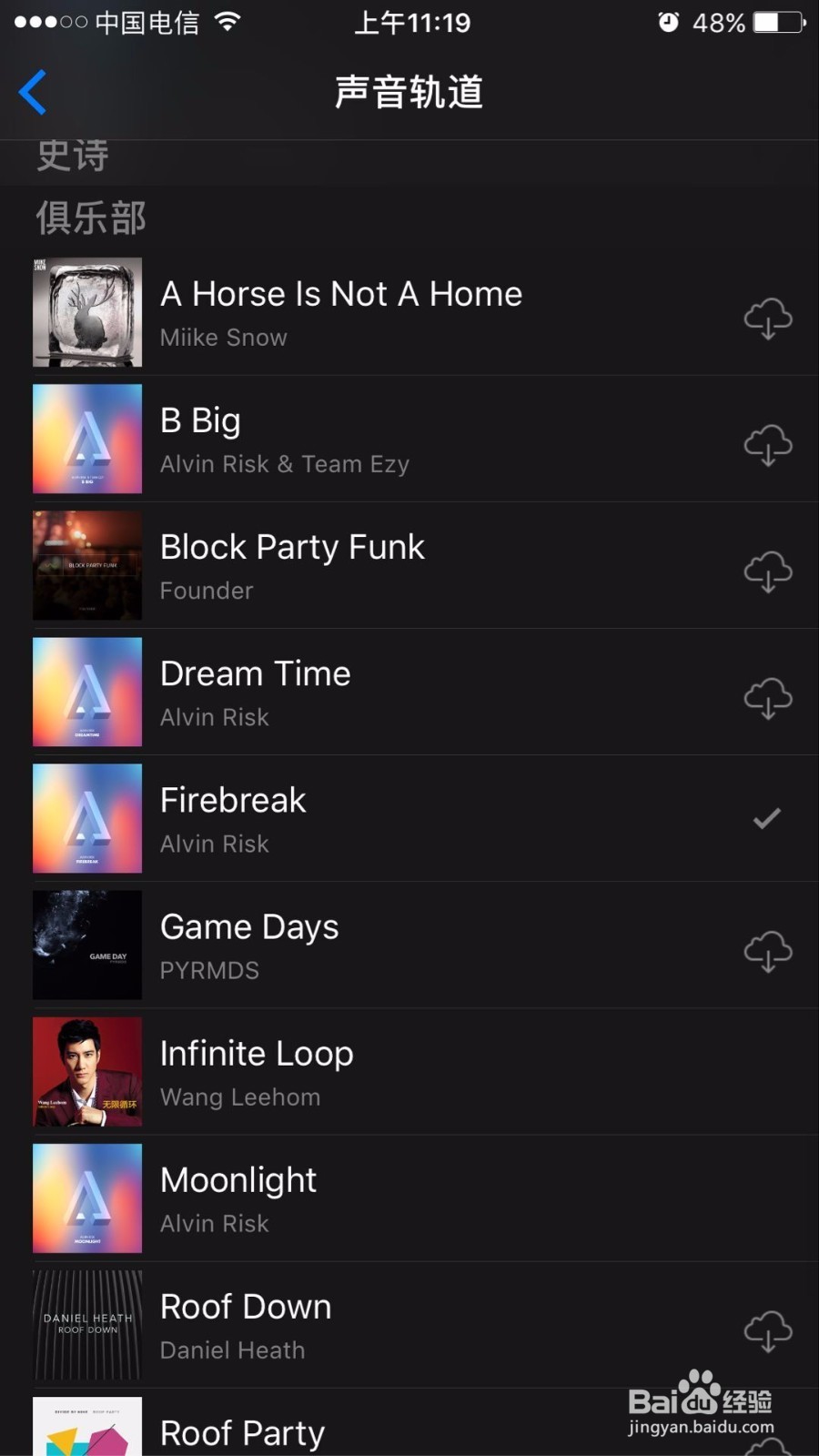Download the Roof Down track
The image size is (819, 1456).
coord(767,1330)
